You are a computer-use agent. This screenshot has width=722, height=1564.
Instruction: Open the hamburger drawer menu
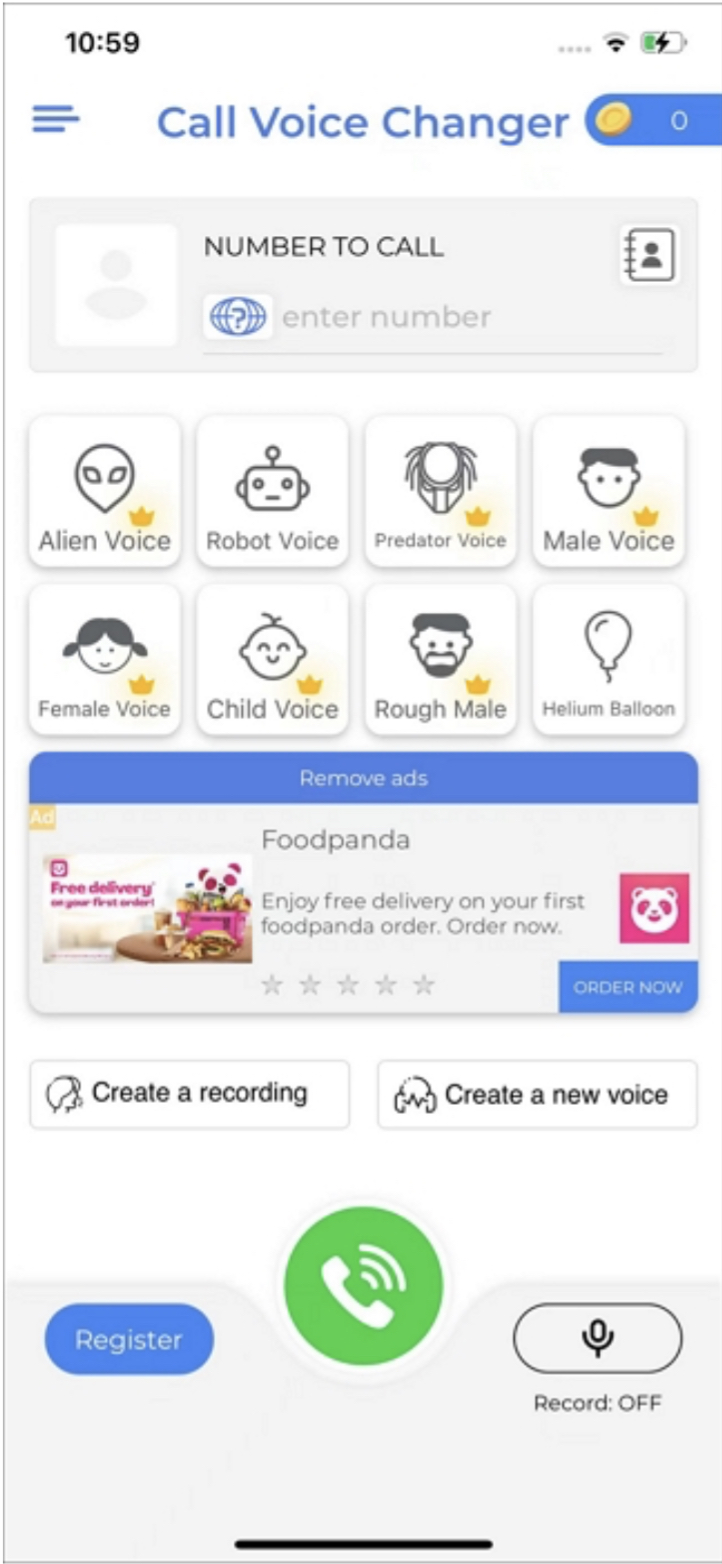tap(56, 120)
